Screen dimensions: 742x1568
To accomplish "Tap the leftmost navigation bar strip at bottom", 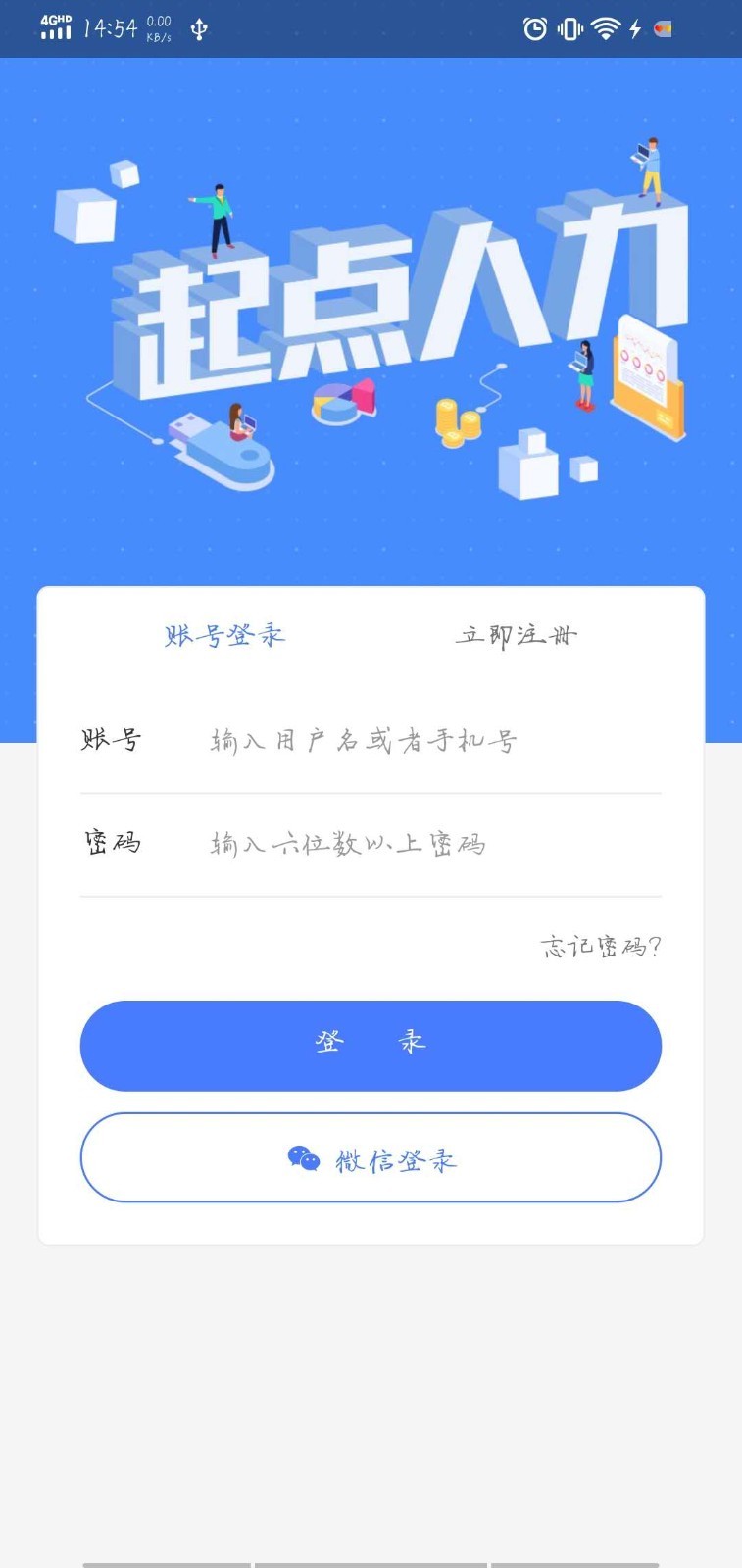I will point(165,1560).
